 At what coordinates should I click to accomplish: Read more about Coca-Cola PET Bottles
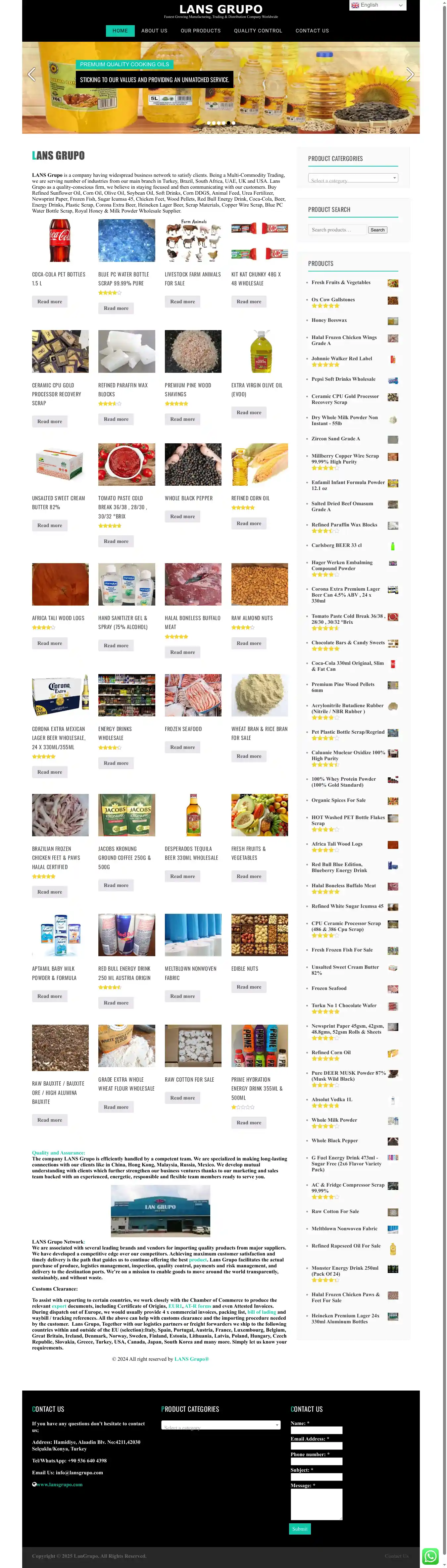coord(49,301)
